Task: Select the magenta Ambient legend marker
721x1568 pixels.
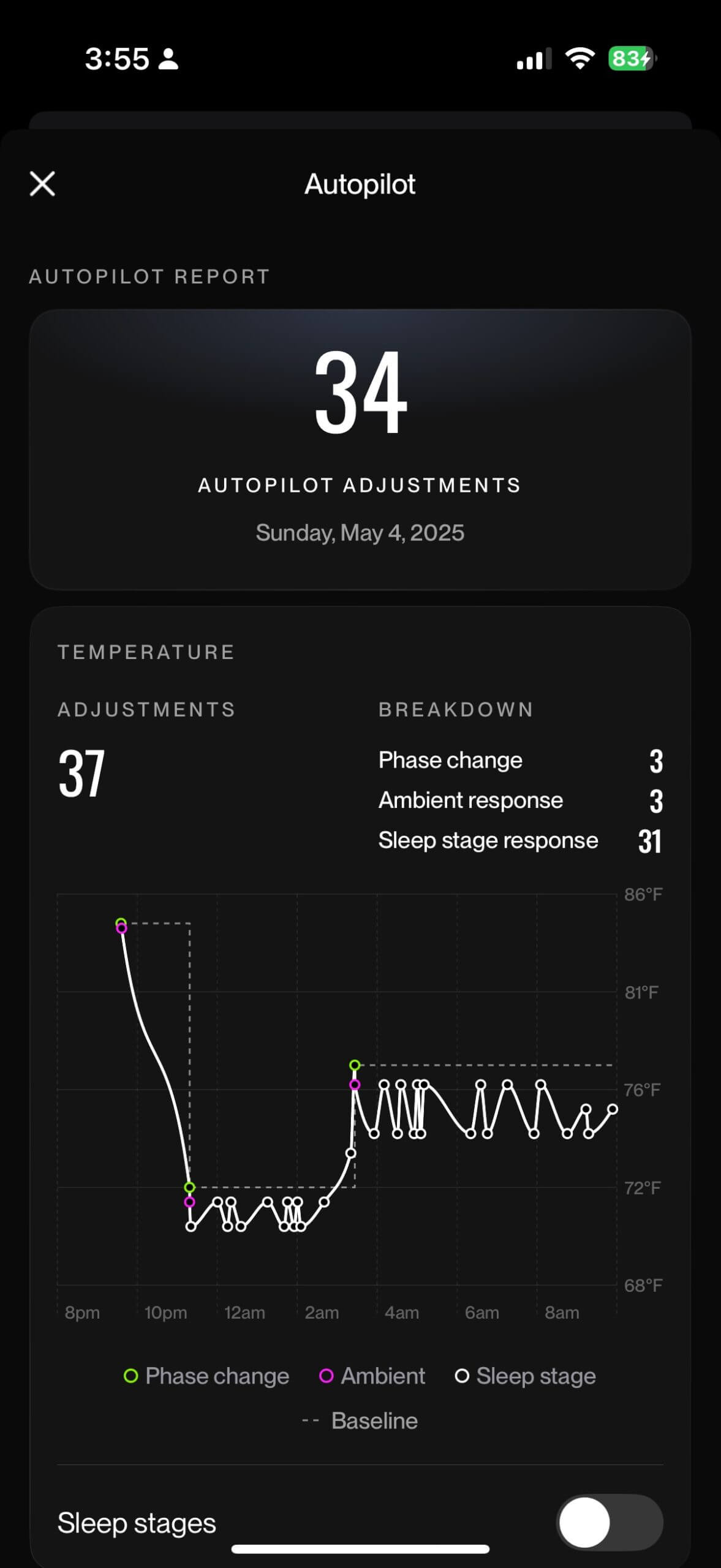Action: (328, 1376)
